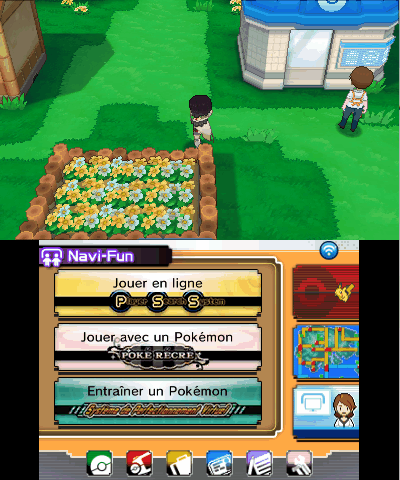The width and height of the screenshot is (400, 480).
Task: Open the Pokédex icon
Action: click(139, 463)
